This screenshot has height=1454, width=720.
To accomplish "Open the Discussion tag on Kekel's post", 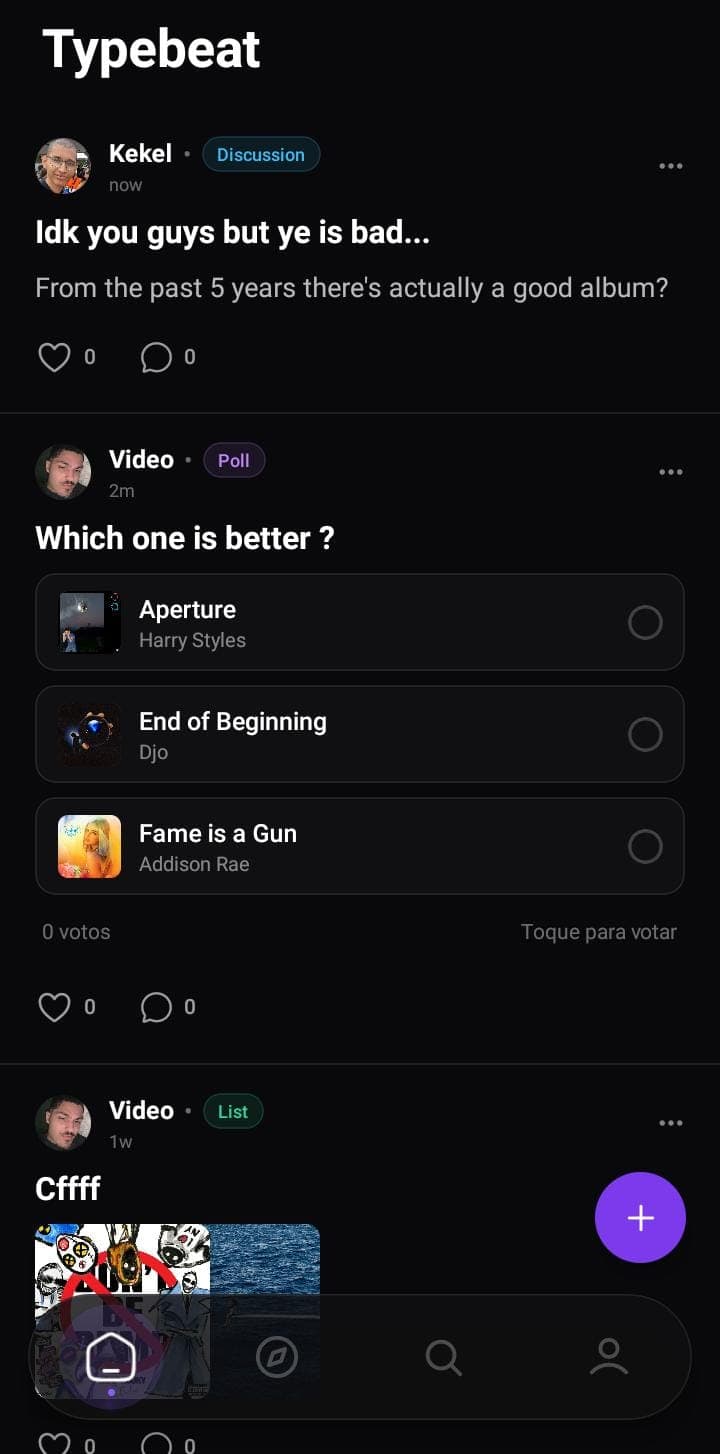I will [x=261, y=154].
